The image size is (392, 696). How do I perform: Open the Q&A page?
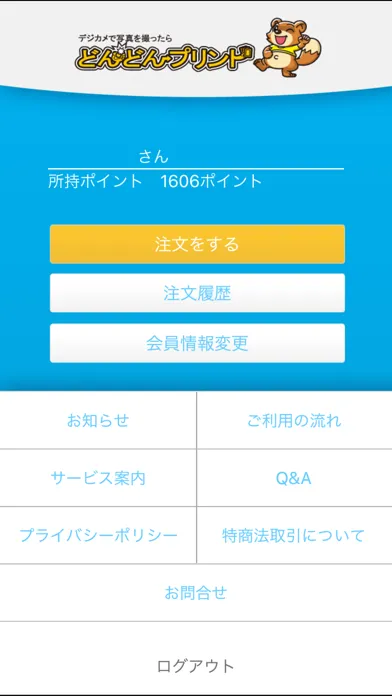pos(295,478)
